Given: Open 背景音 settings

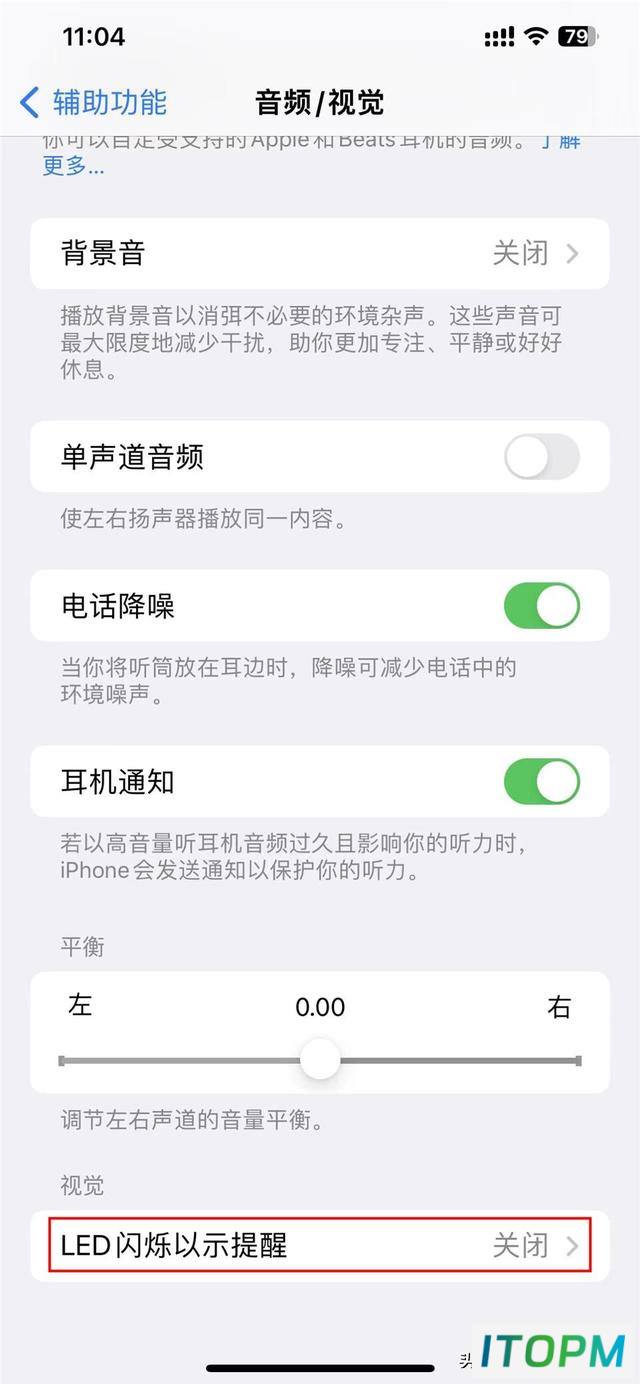Looking at the screenshot, I should (320, 253).
